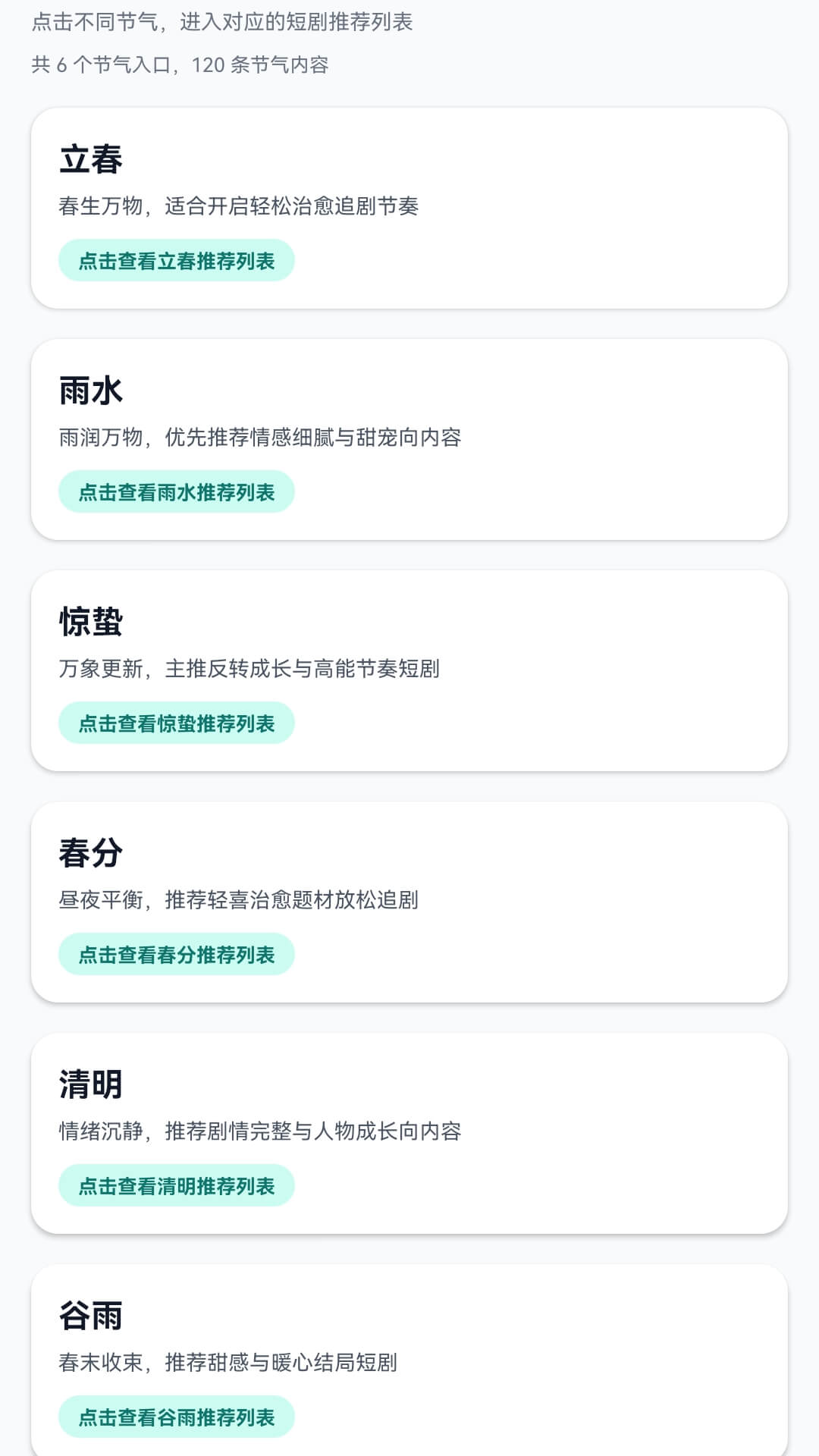点击惊蛰标题文字
This screenshot has height=1456, width=819.
tap(91, 621)
